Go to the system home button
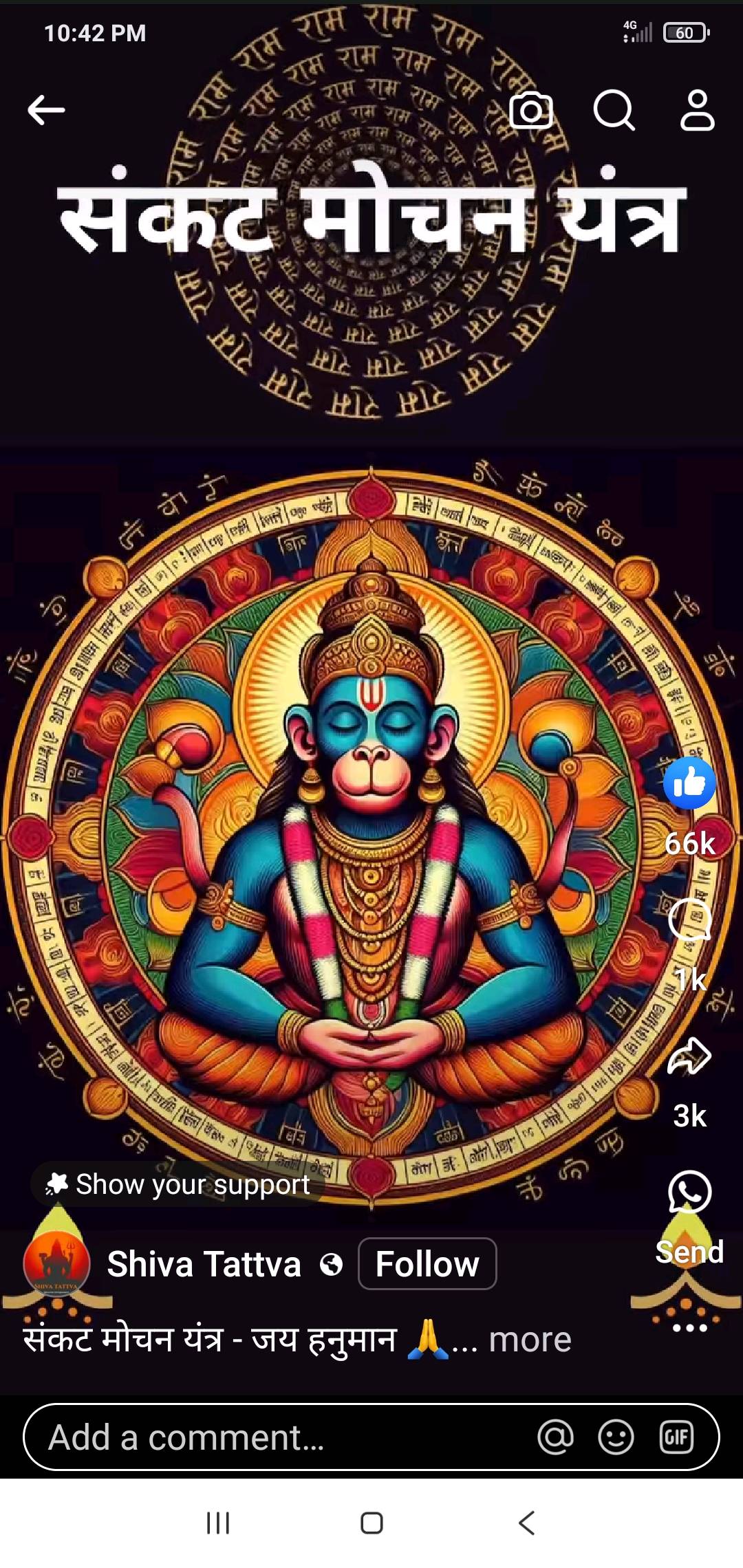Viewport: 743px width, 1568px height. (x=371, y=1523)
